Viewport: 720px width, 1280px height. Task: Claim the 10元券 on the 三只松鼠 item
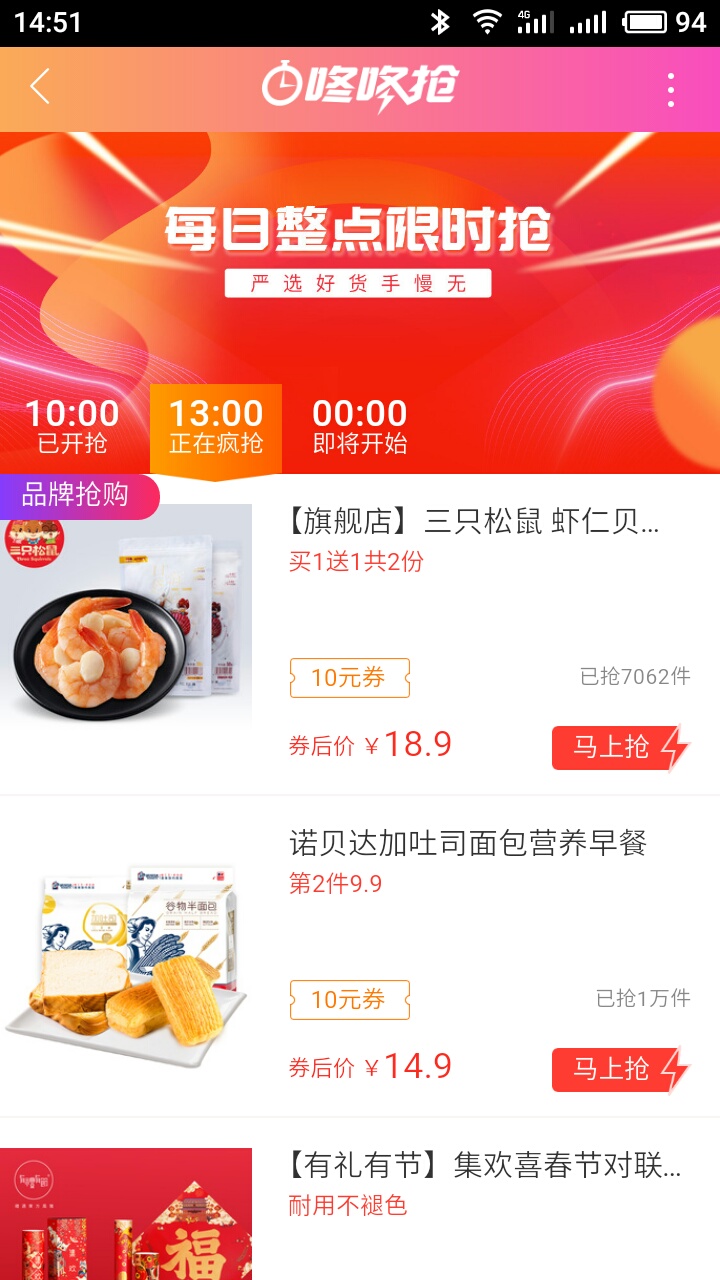click(350, 678)
